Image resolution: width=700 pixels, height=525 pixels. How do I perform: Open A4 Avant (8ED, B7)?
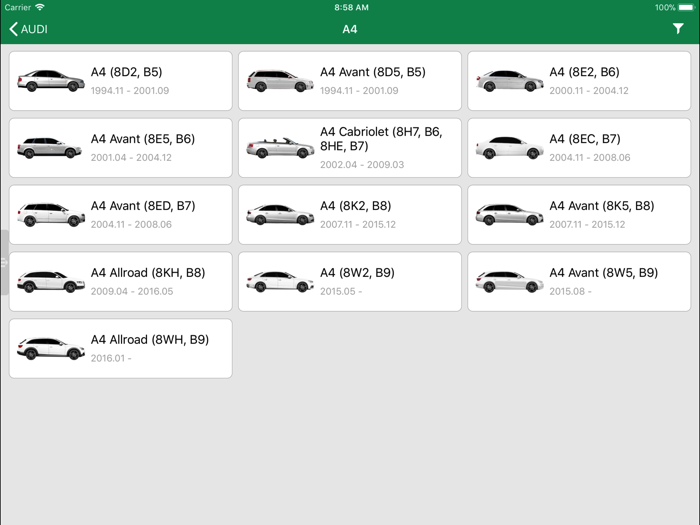click(x=120, y=214)
